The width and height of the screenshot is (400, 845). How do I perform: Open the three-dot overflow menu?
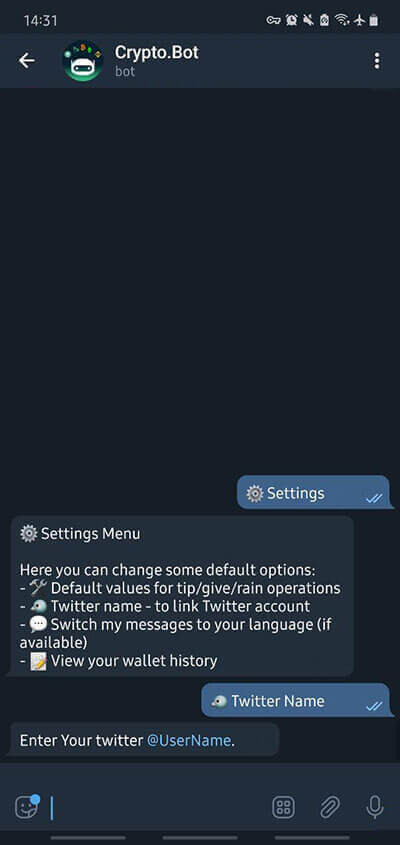point(377,61)
